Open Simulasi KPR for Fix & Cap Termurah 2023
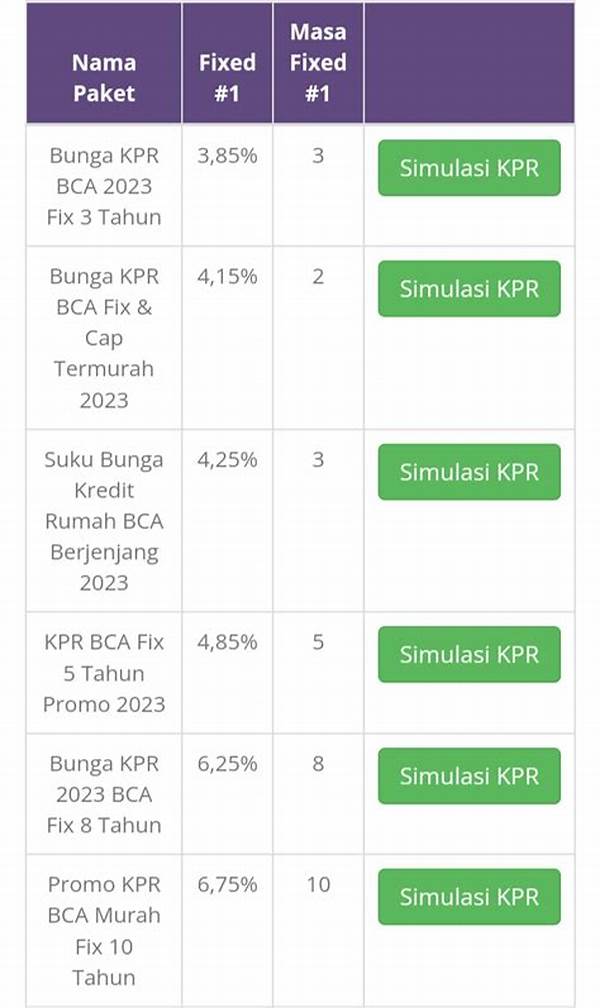This screenshot has width=600, height=1008. tap(469, 289)
